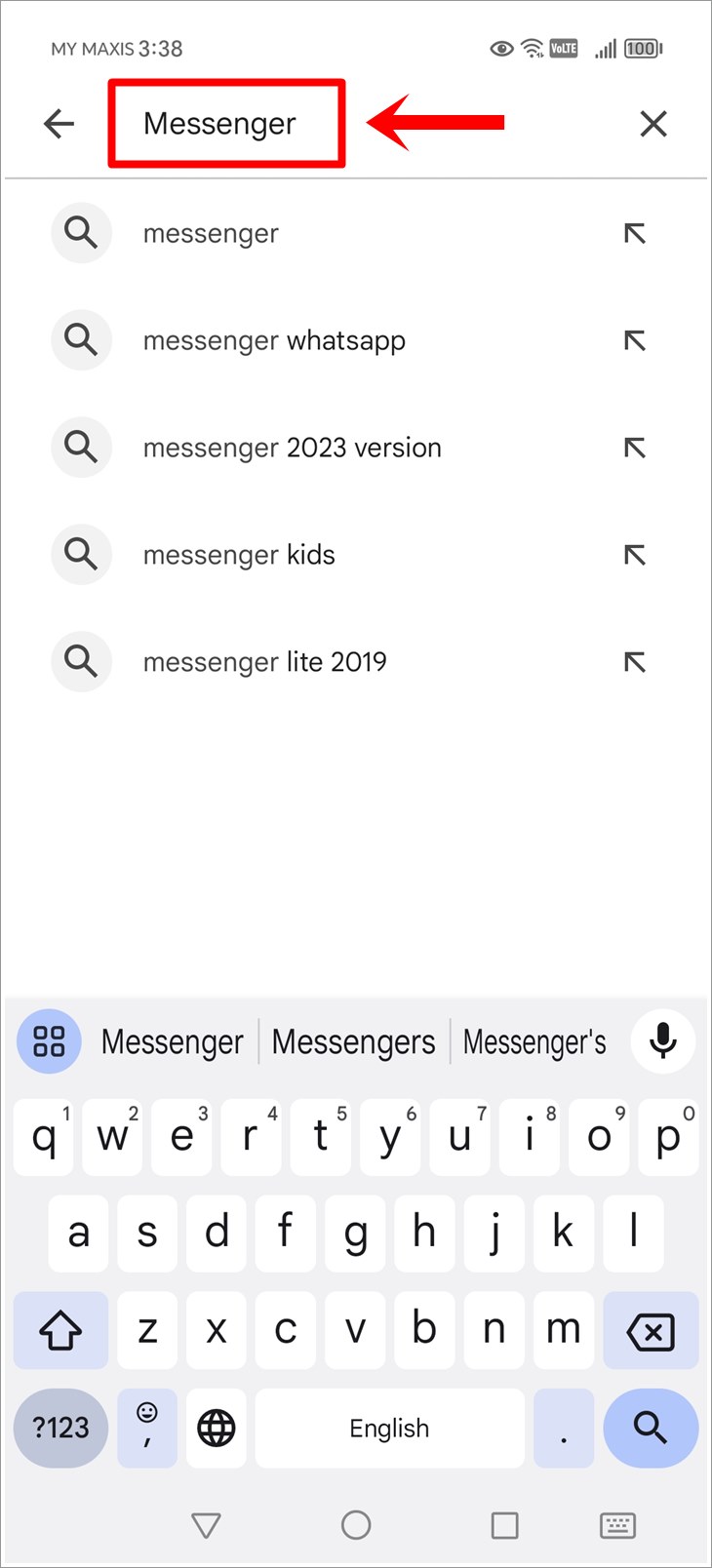Tap the magnifier icon beside 'messenger kids'
Image resolution: width=712 pixels, height=1568 pixels.
pyautogui.click(x=81, y=554)
